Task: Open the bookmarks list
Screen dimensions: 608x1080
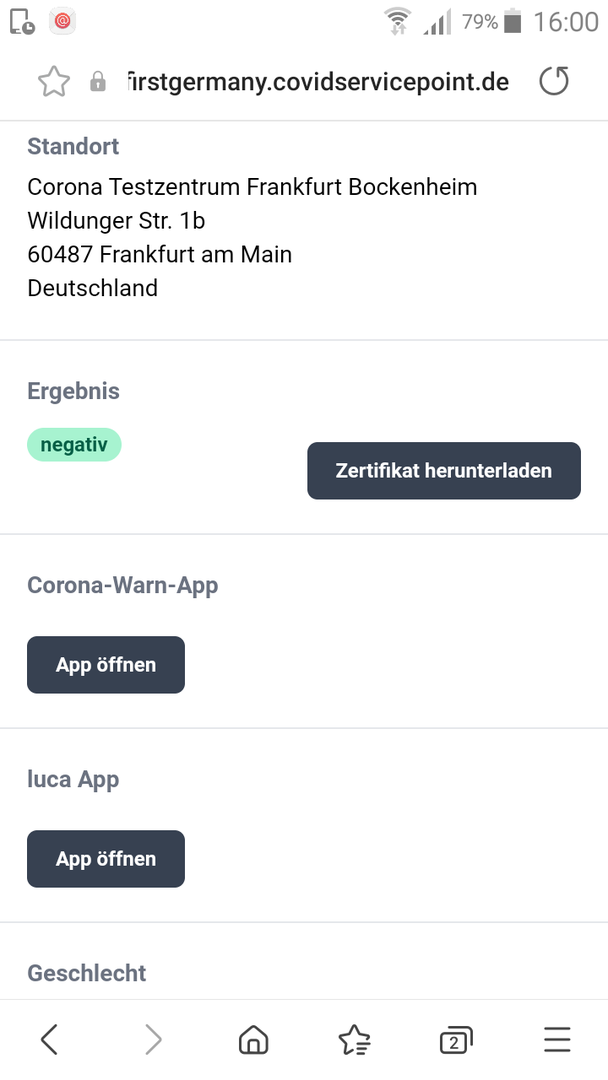Action: (355, 1039)
